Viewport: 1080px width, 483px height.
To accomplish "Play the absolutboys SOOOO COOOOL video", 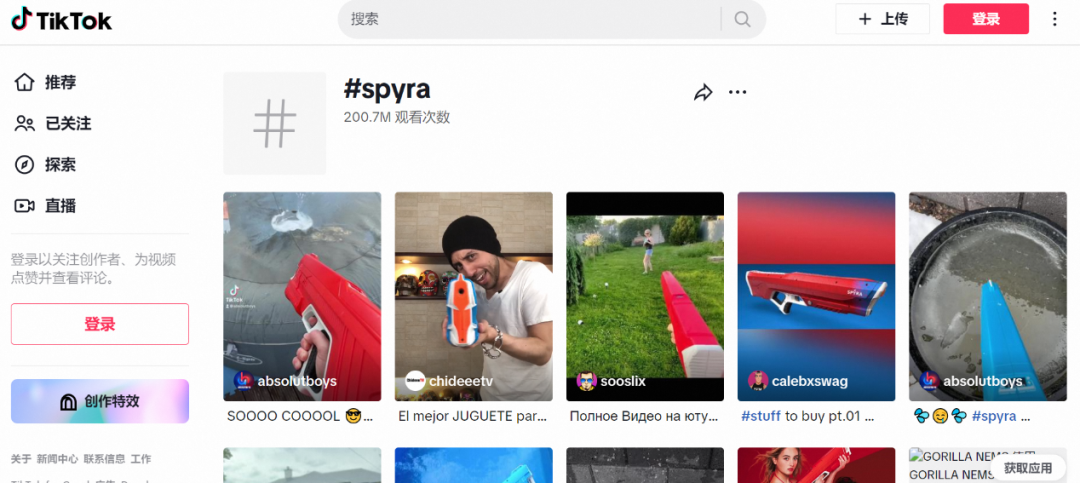I will click(302, 295).
